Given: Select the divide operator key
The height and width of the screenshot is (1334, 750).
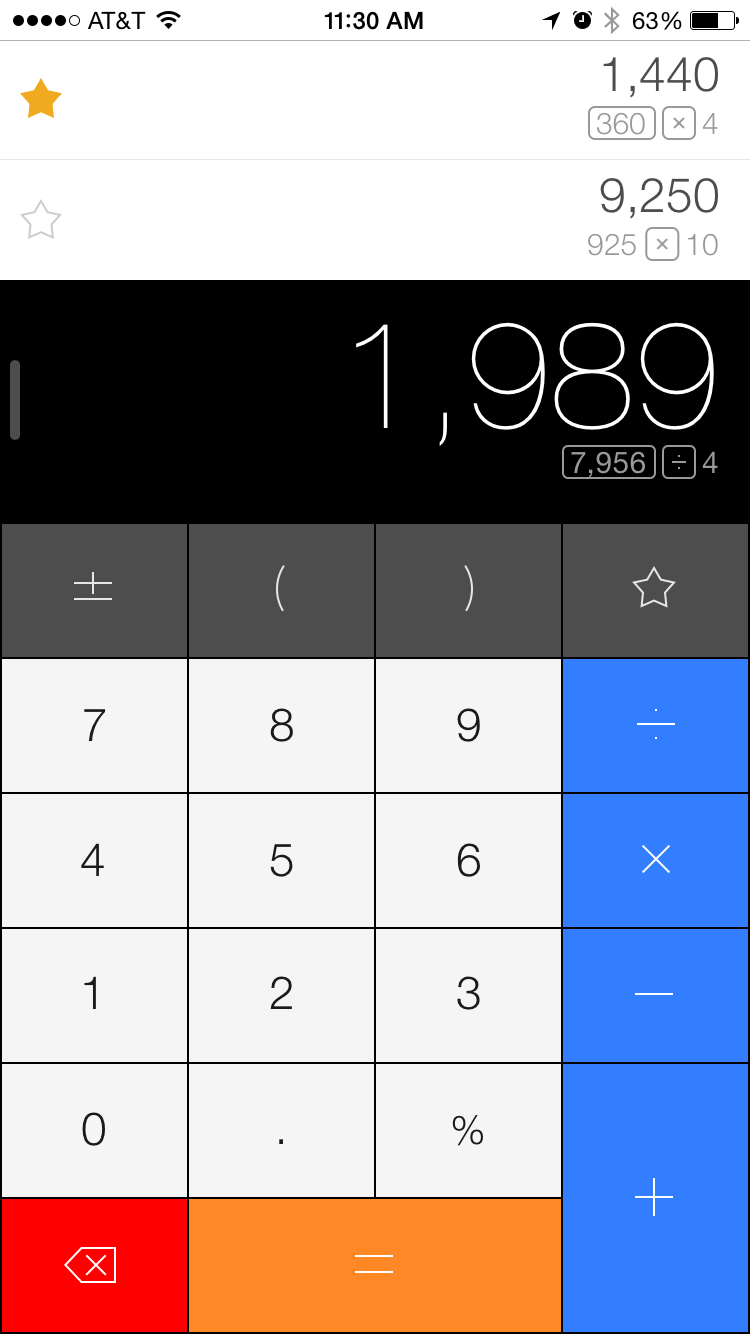Looking at the screenshot, I should [x=655, y=725].
